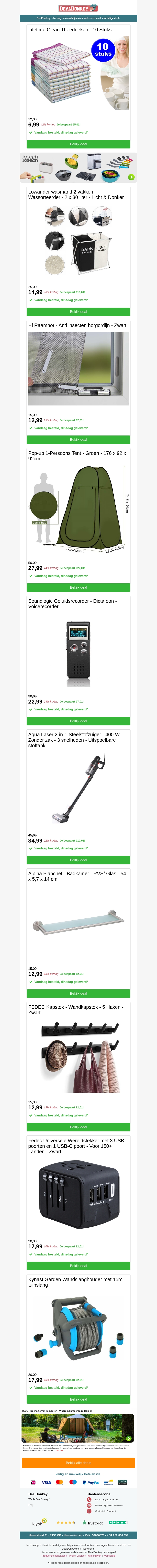Open the Soundlogic Geluidsrecorder deal button
Screen dimensions: 157x1568
(x=78, y=721)
